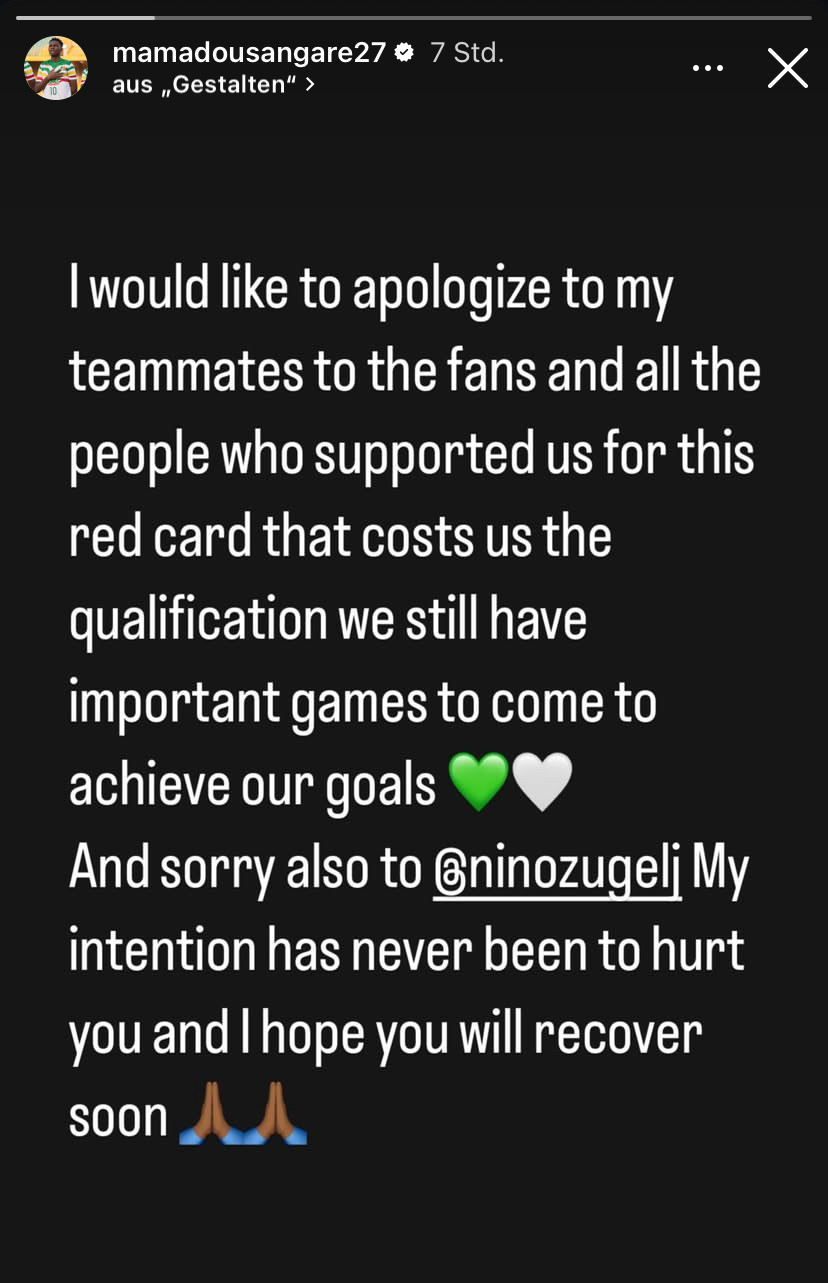Open the story options menu
The width and height of the screenshot is (828, 1283).
707,69
